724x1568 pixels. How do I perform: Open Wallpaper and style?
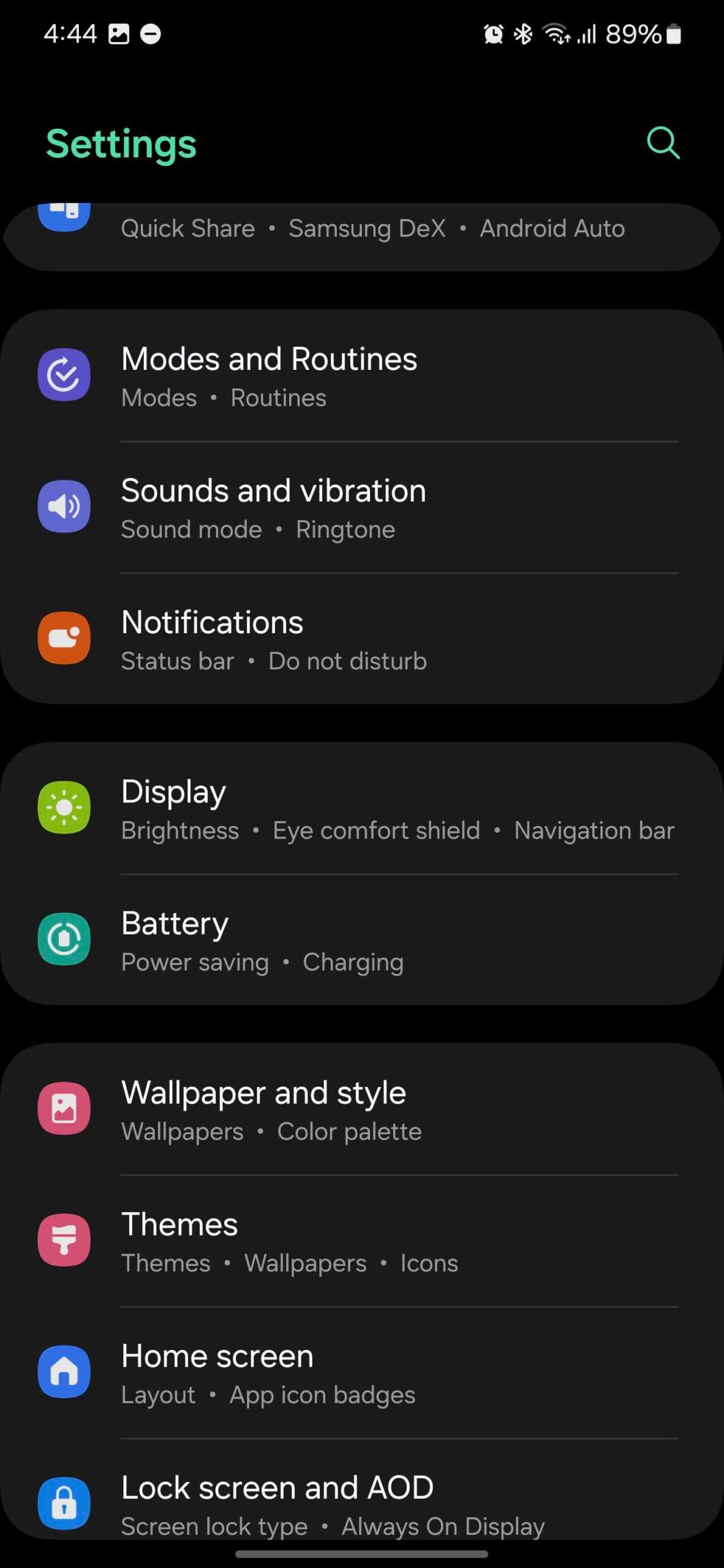coord(361,1109)
